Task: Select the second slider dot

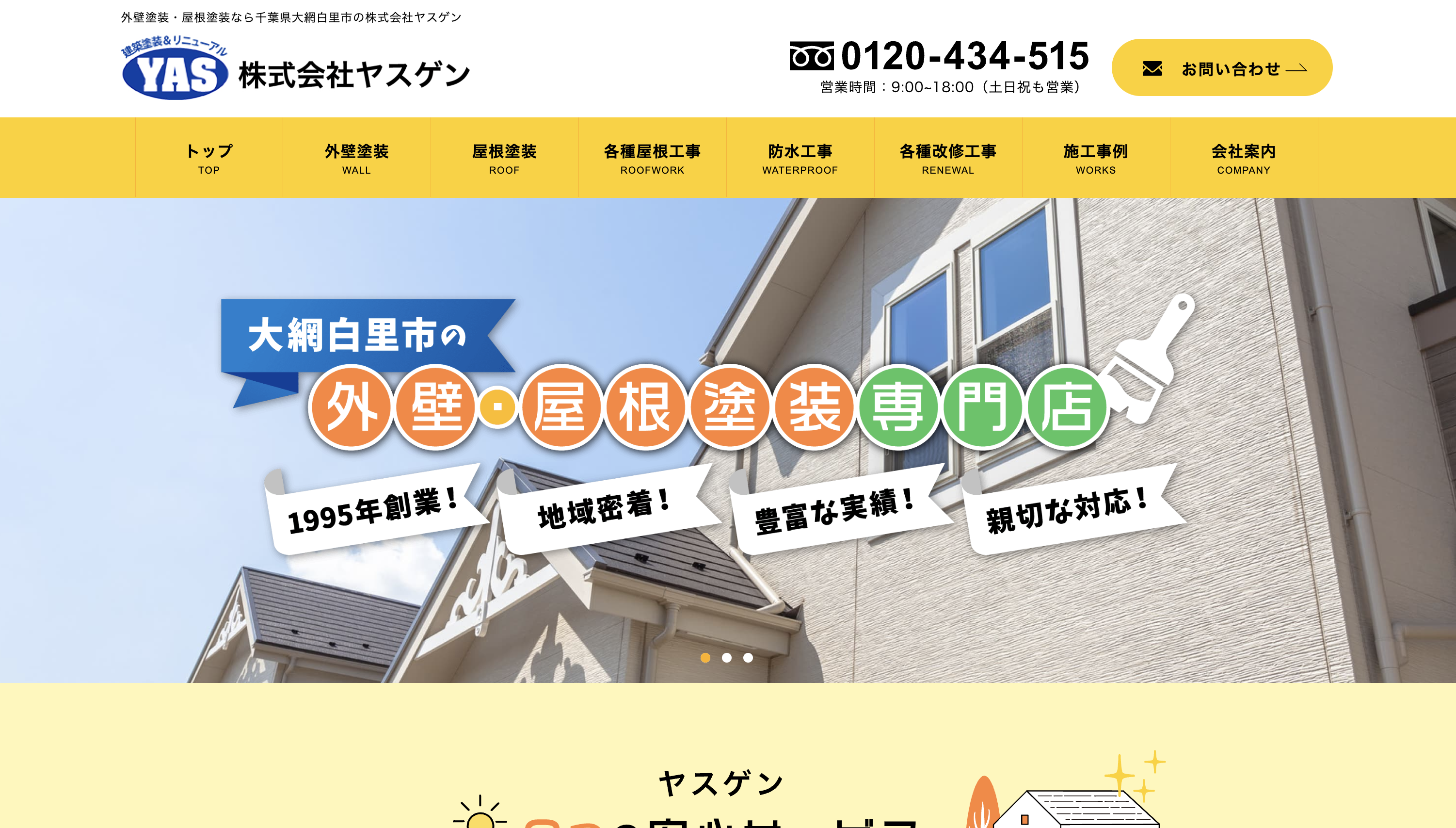Action: (x=727, y=657)
